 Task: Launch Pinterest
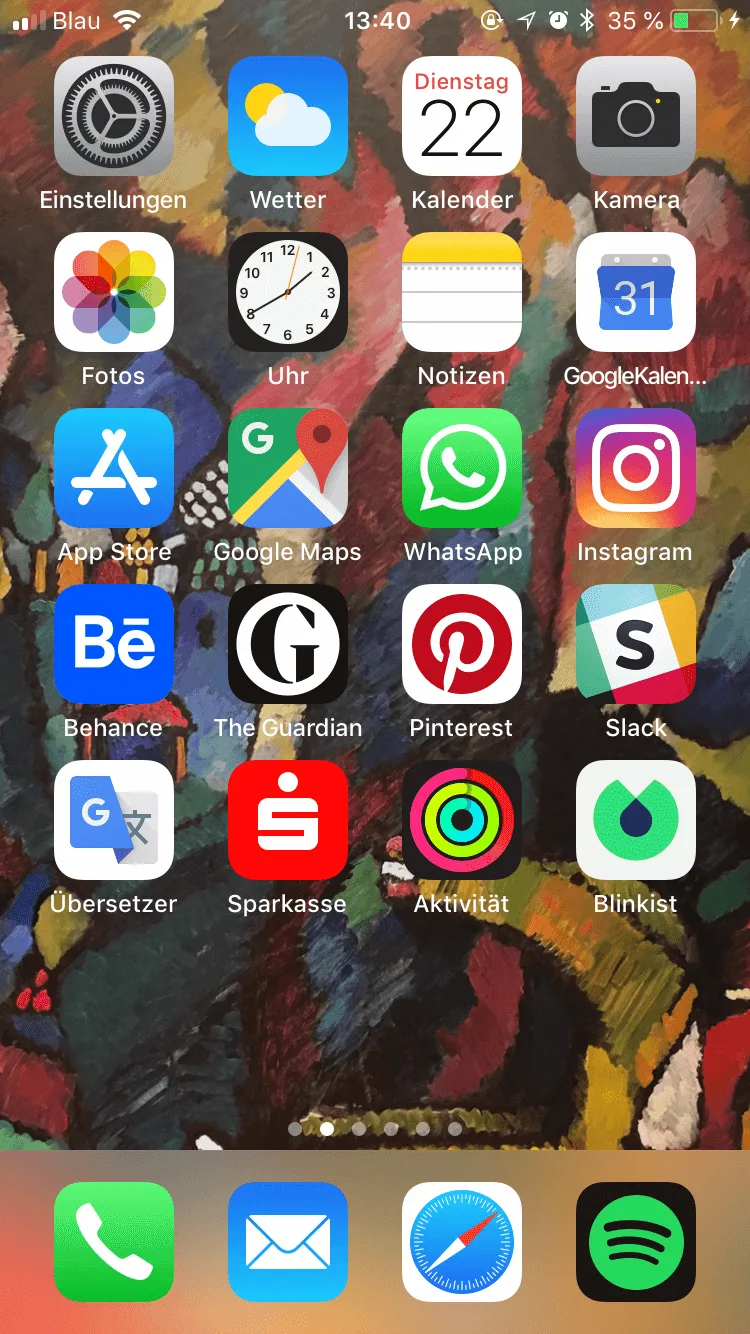[x=462, y=644]
